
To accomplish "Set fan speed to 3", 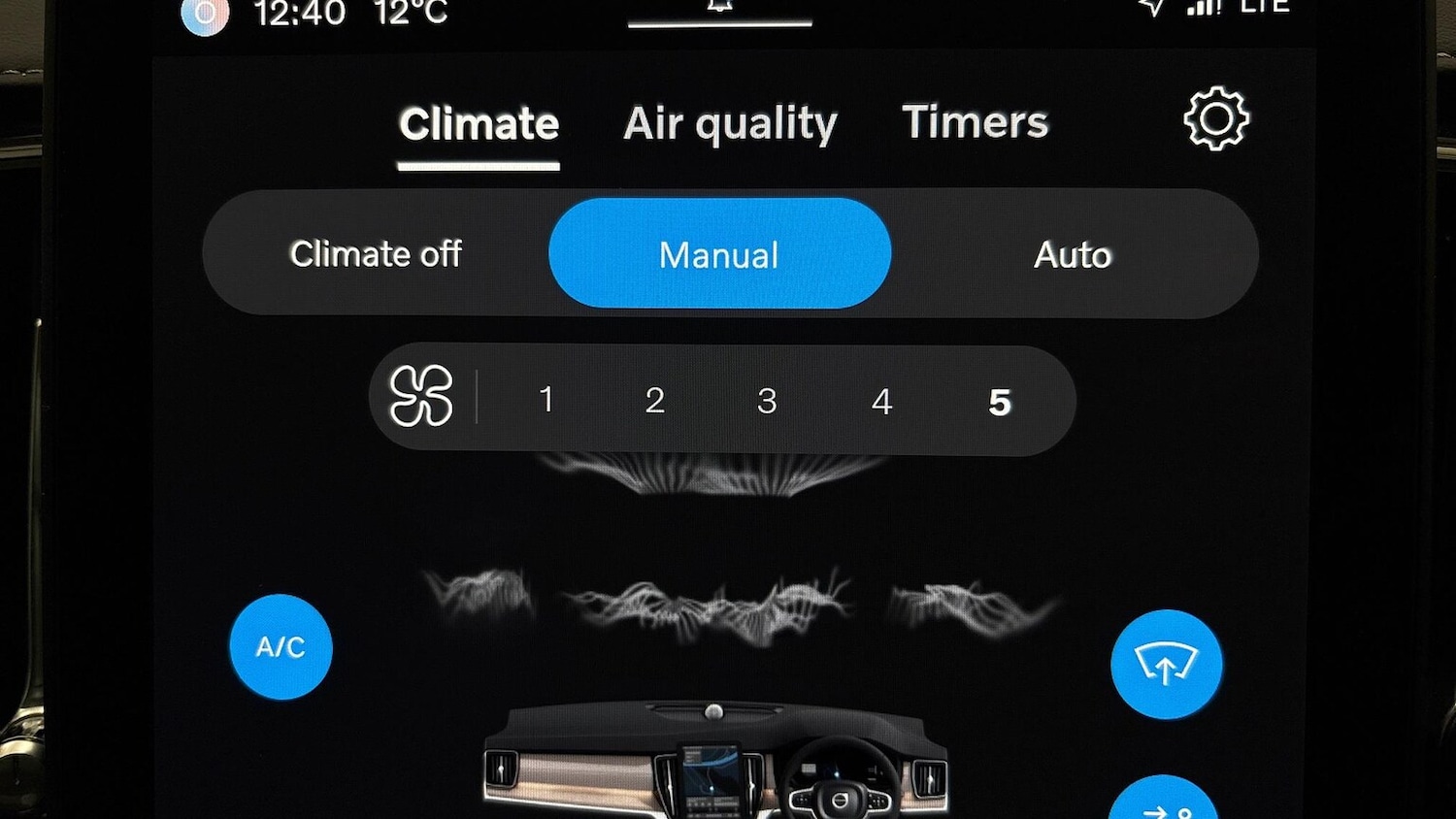I will [767, 401].
